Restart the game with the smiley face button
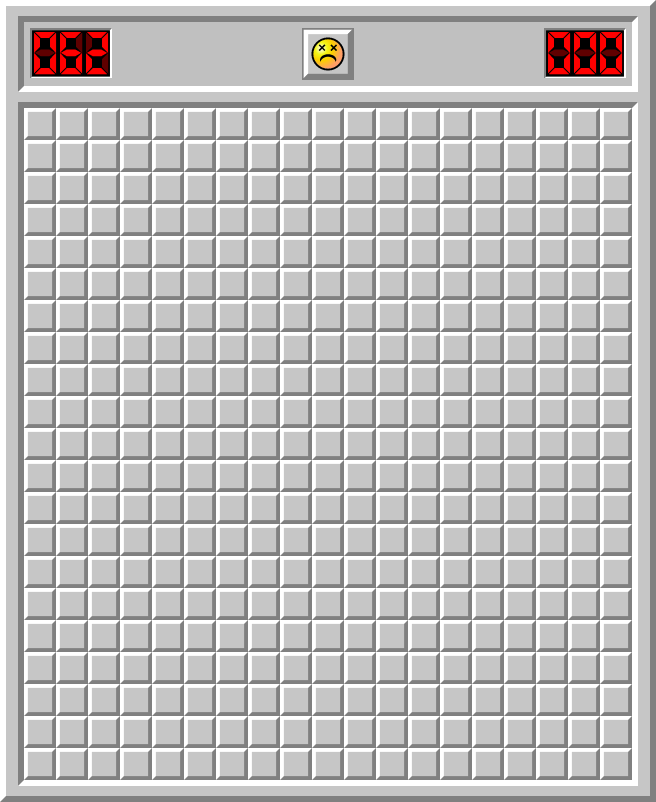Screen dimensions: 656x802 pos(328,54)
